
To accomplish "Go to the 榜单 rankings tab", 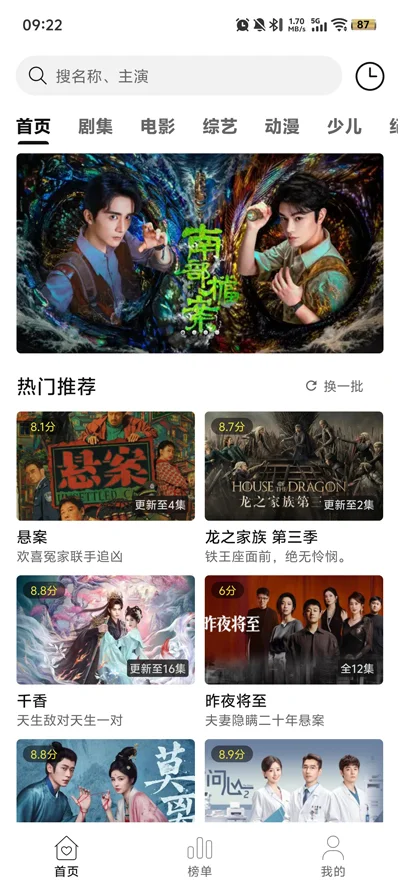I will point(199,856).
